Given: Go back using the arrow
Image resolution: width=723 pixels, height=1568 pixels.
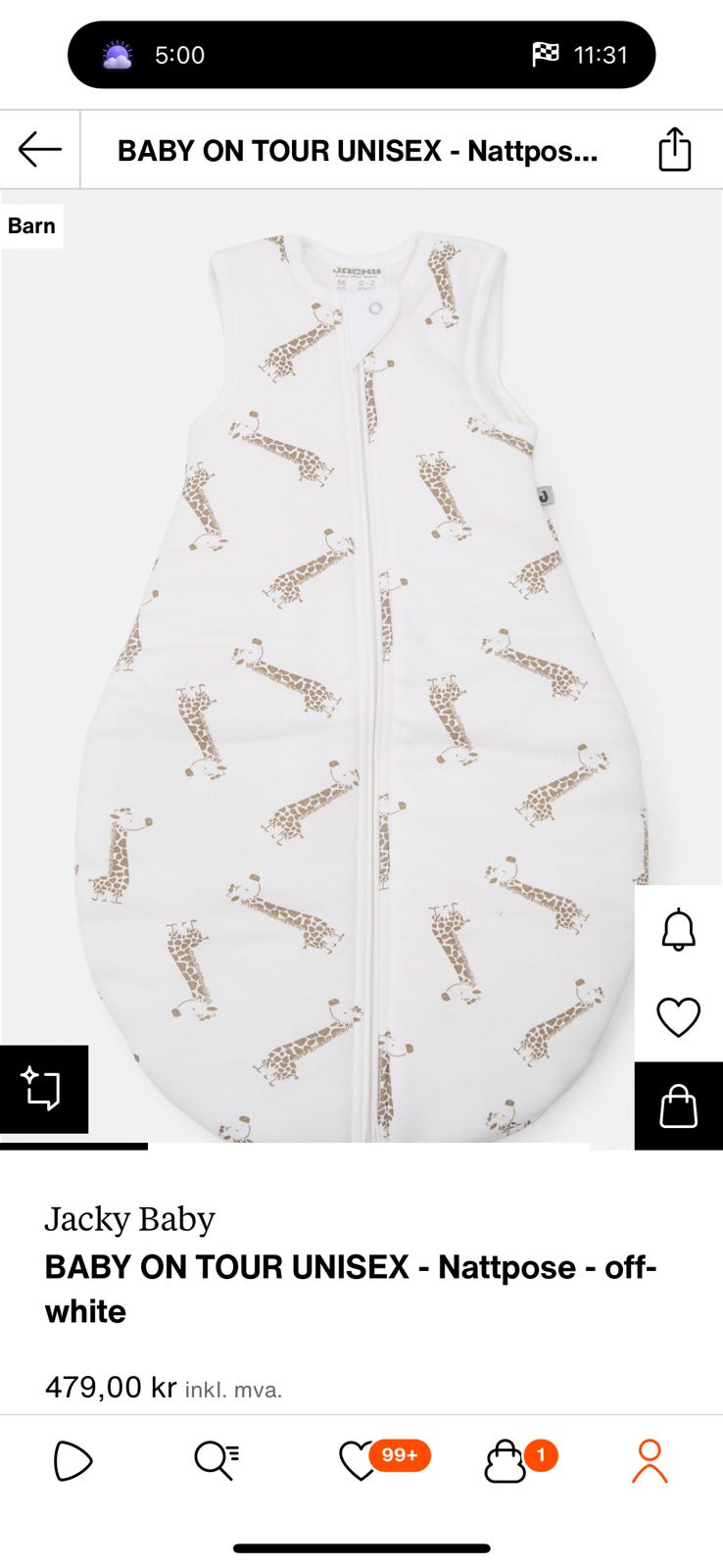Looking at the screenshot, I should tap(40, 150).
